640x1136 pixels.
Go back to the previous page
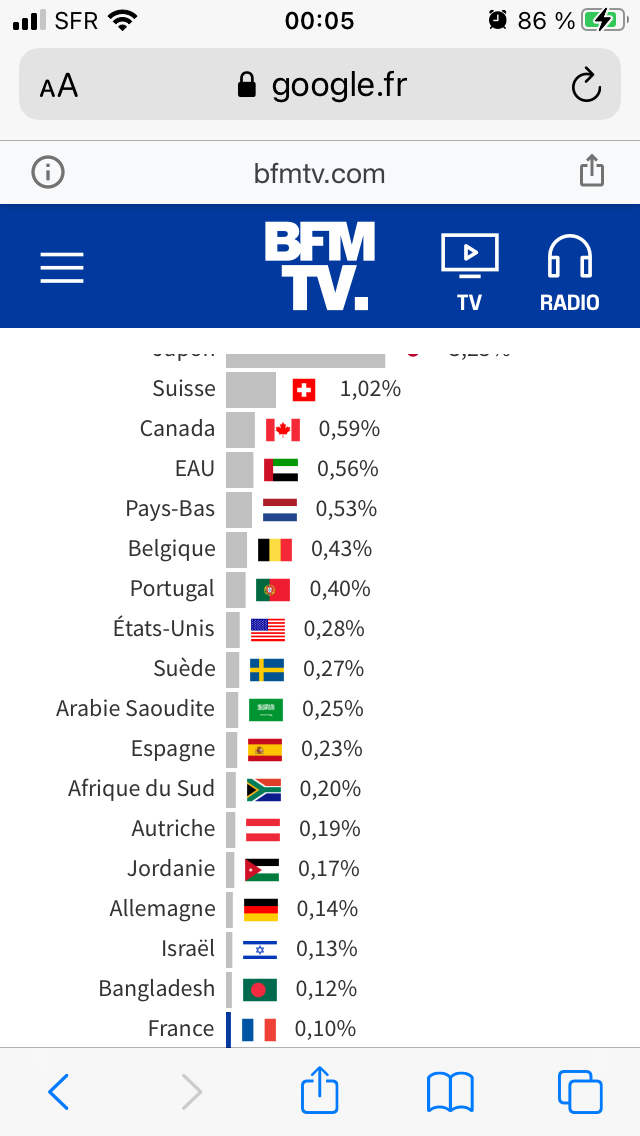click(x=59, y=1091)
